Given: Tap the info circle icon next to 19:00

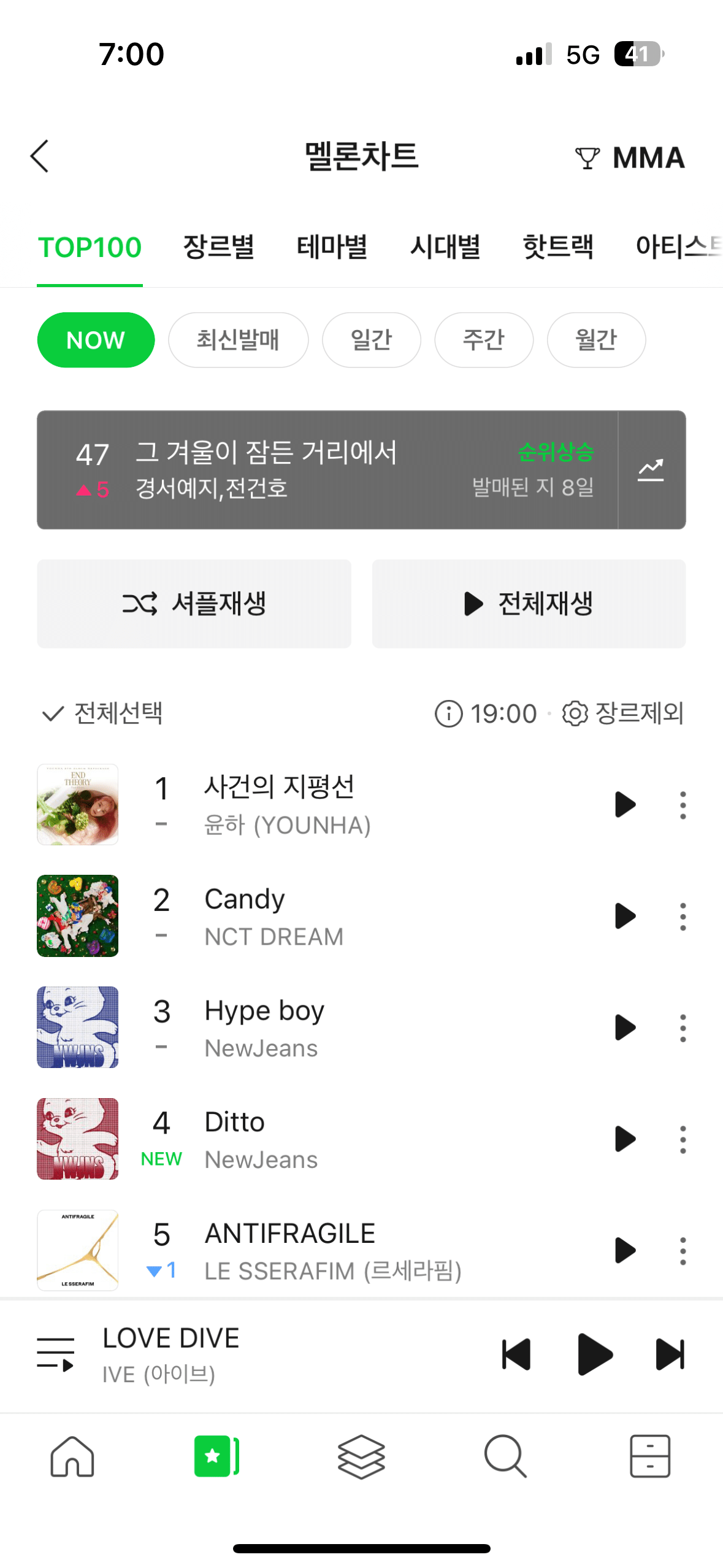Looking at the screenshot, I should (x=448, y=713).
